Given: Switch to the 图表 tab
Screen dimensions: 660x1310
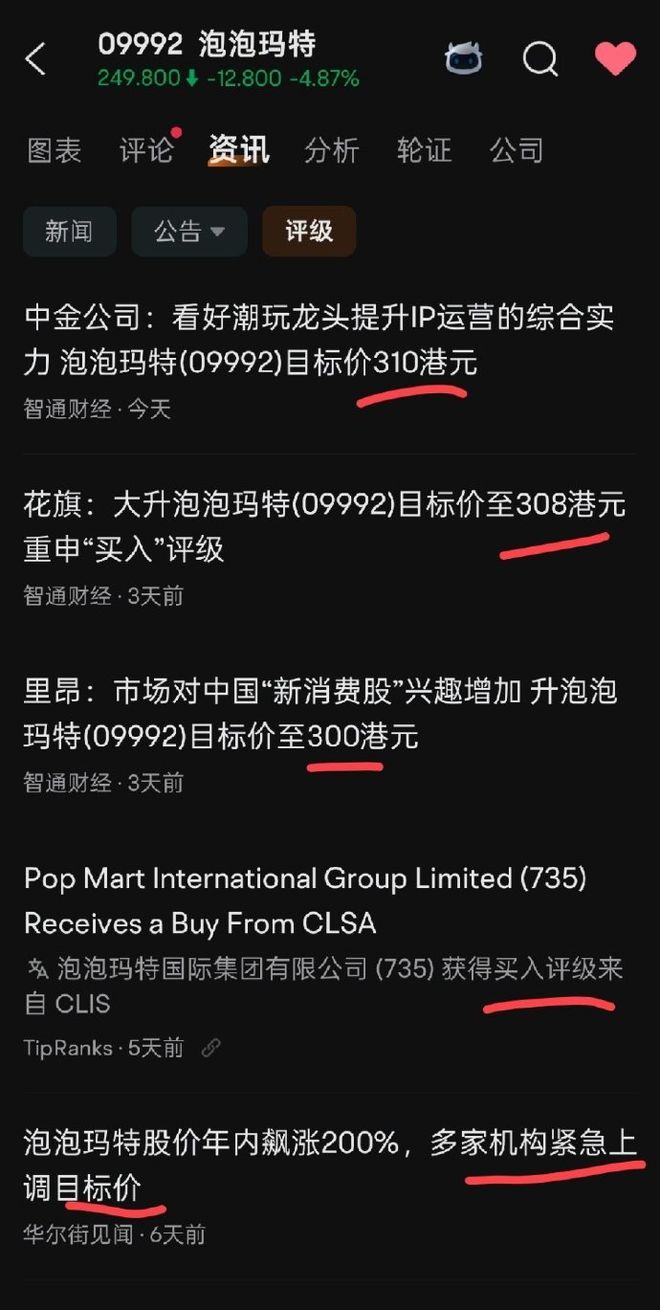Looking at the screenshot, I should (x=54, y=151).
